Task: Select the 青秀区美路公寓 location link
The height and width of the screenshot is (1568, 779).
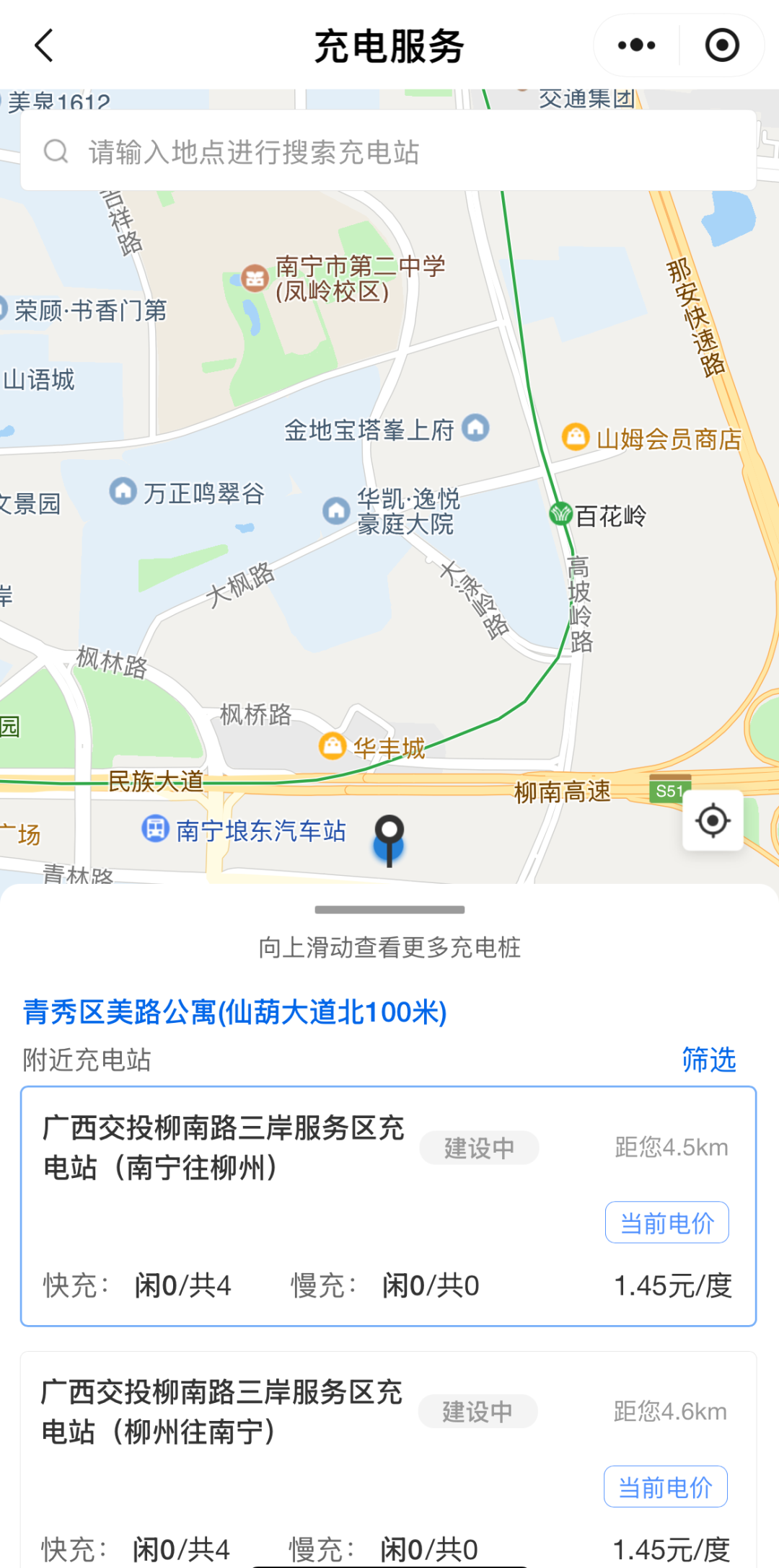Action: pyautogui.click(x=235, y=1012)
